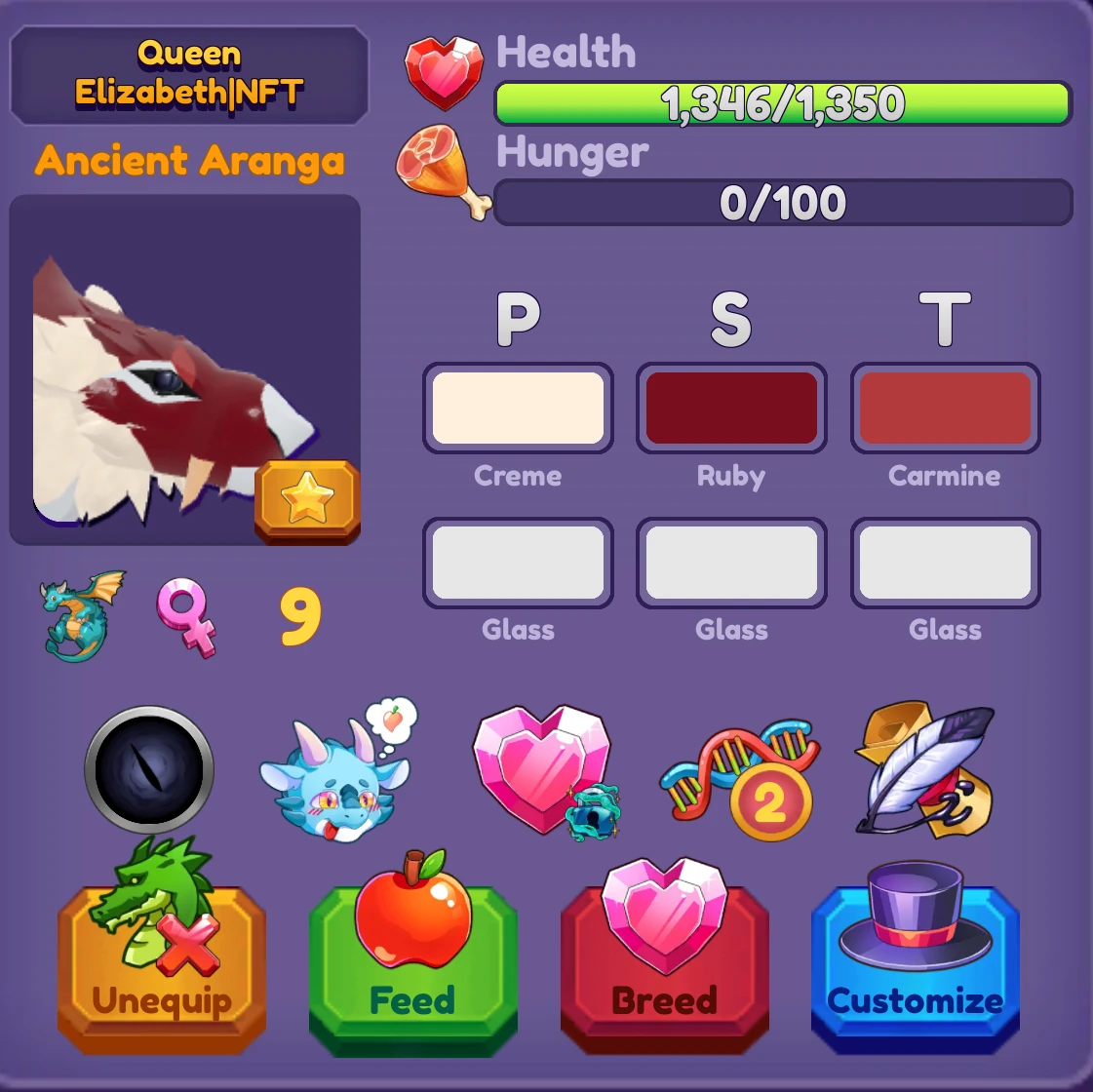
Task: Open the pink heart gem icon
Action: pos(542,771)
